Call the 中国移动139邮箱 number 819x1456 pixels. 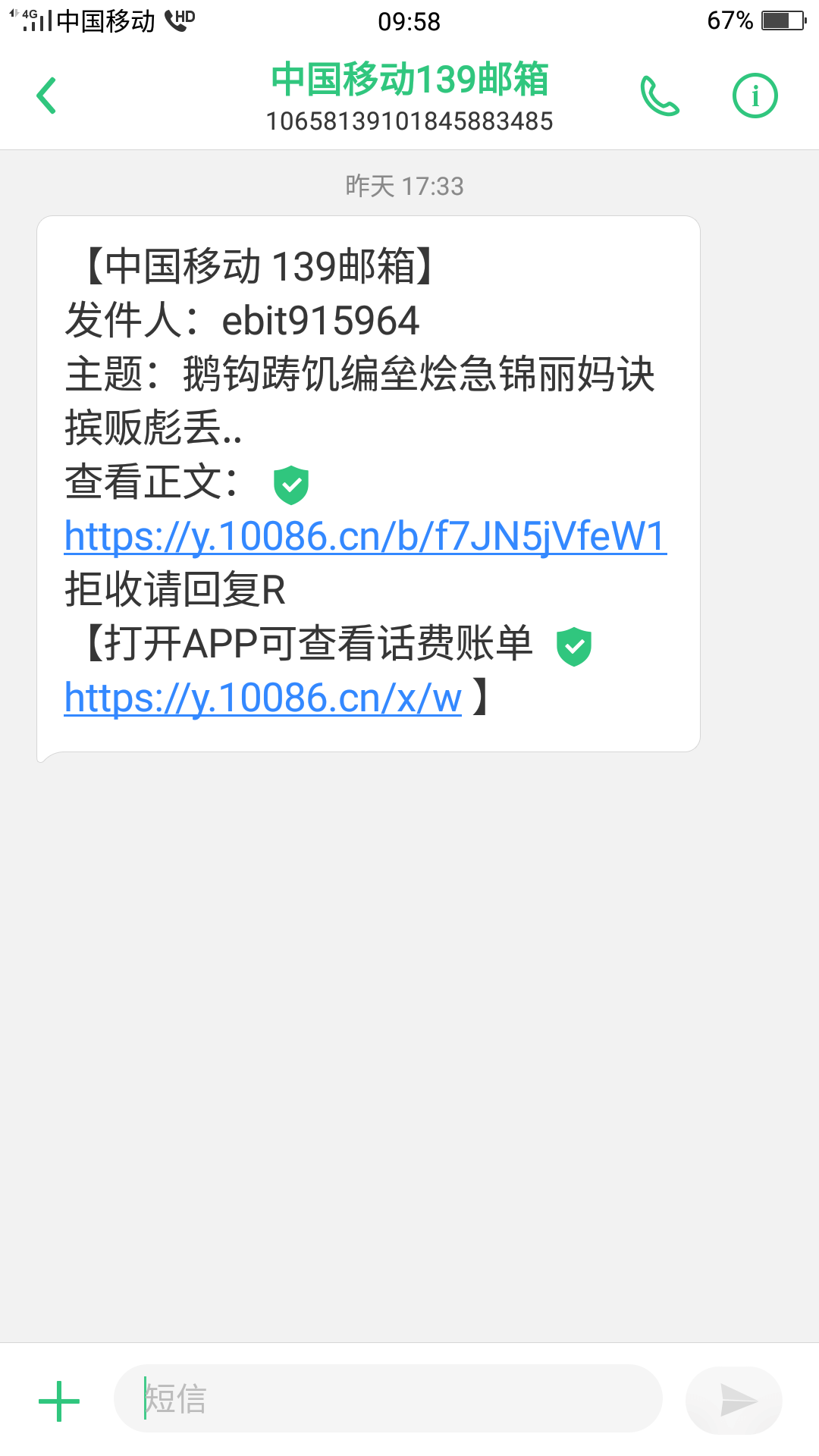[659, 96]
